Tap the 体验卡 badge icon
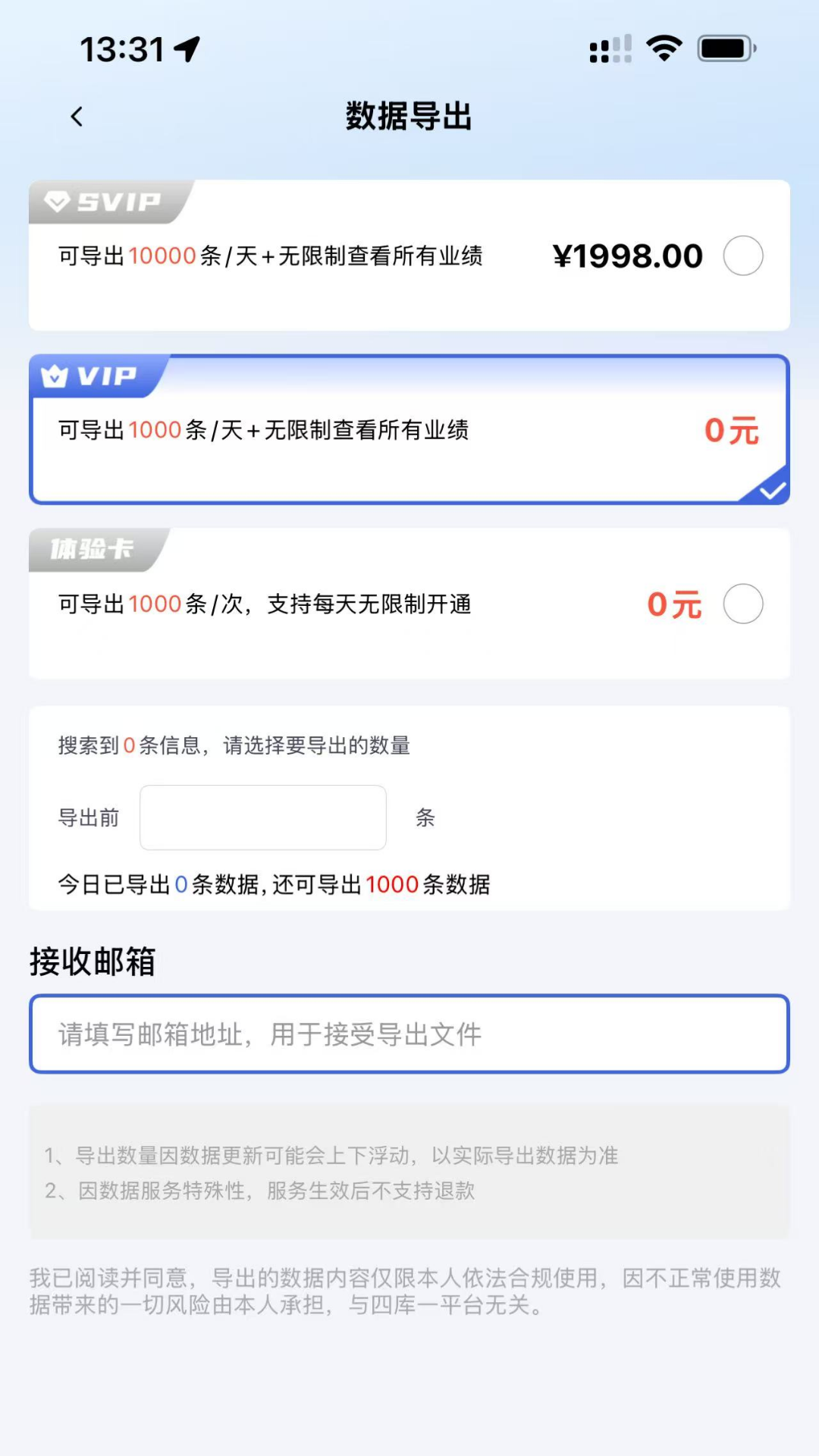The height and width of the screenshot is (1456, 819). [91, 551]
